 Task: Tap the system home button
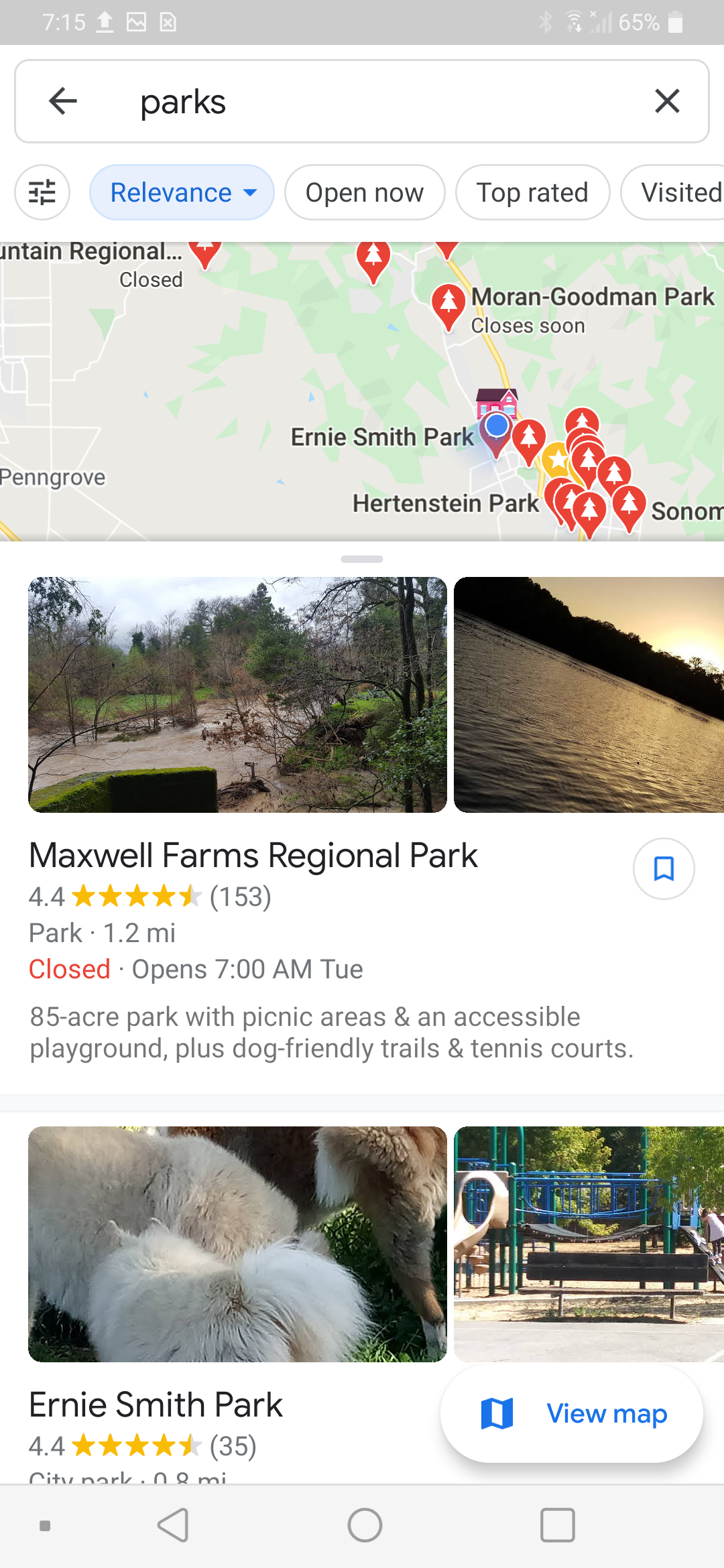(365, 1526)
